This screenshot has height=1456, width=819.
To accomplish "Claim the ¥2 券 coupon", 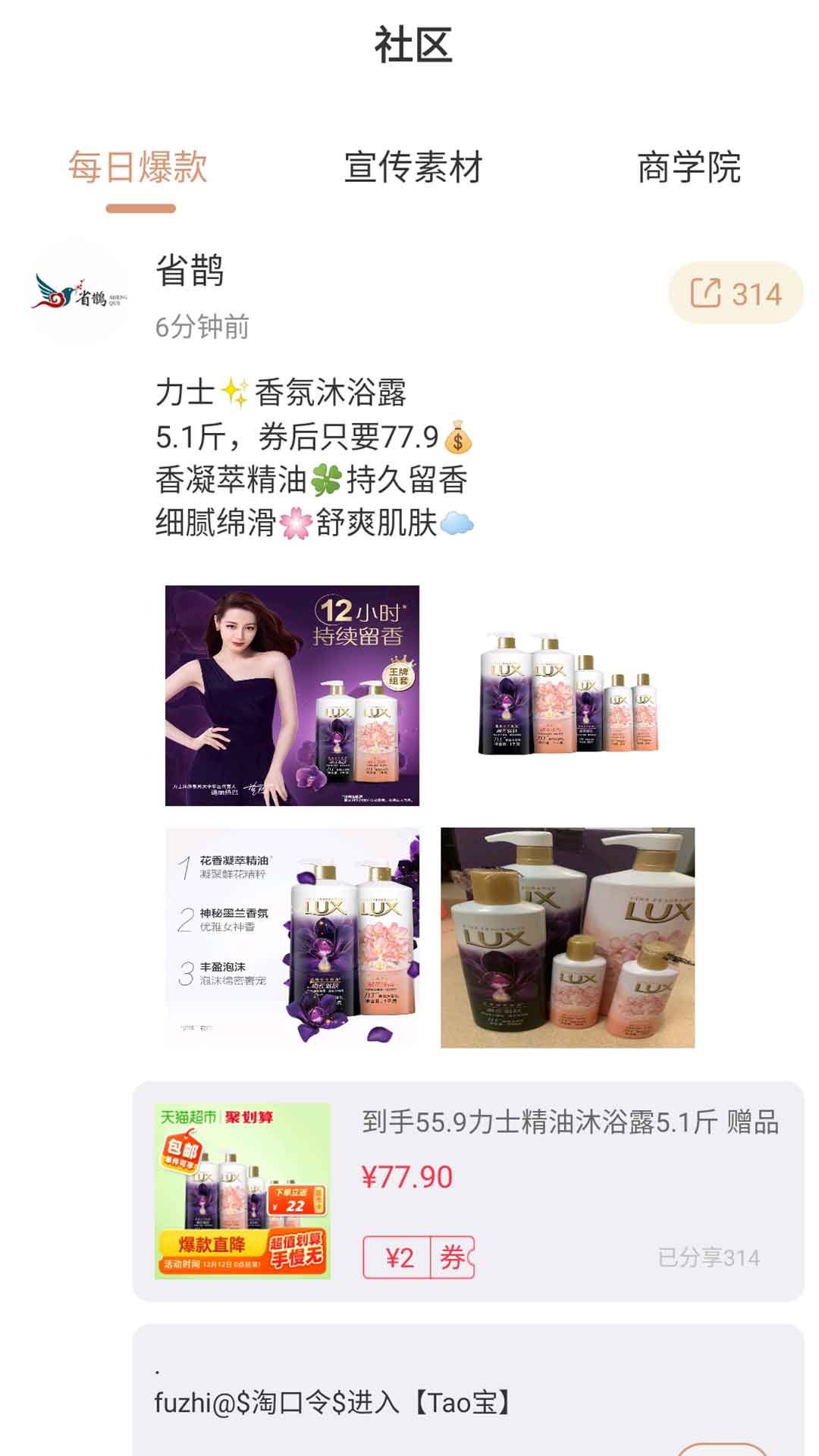I will (x=419, y=1257).
